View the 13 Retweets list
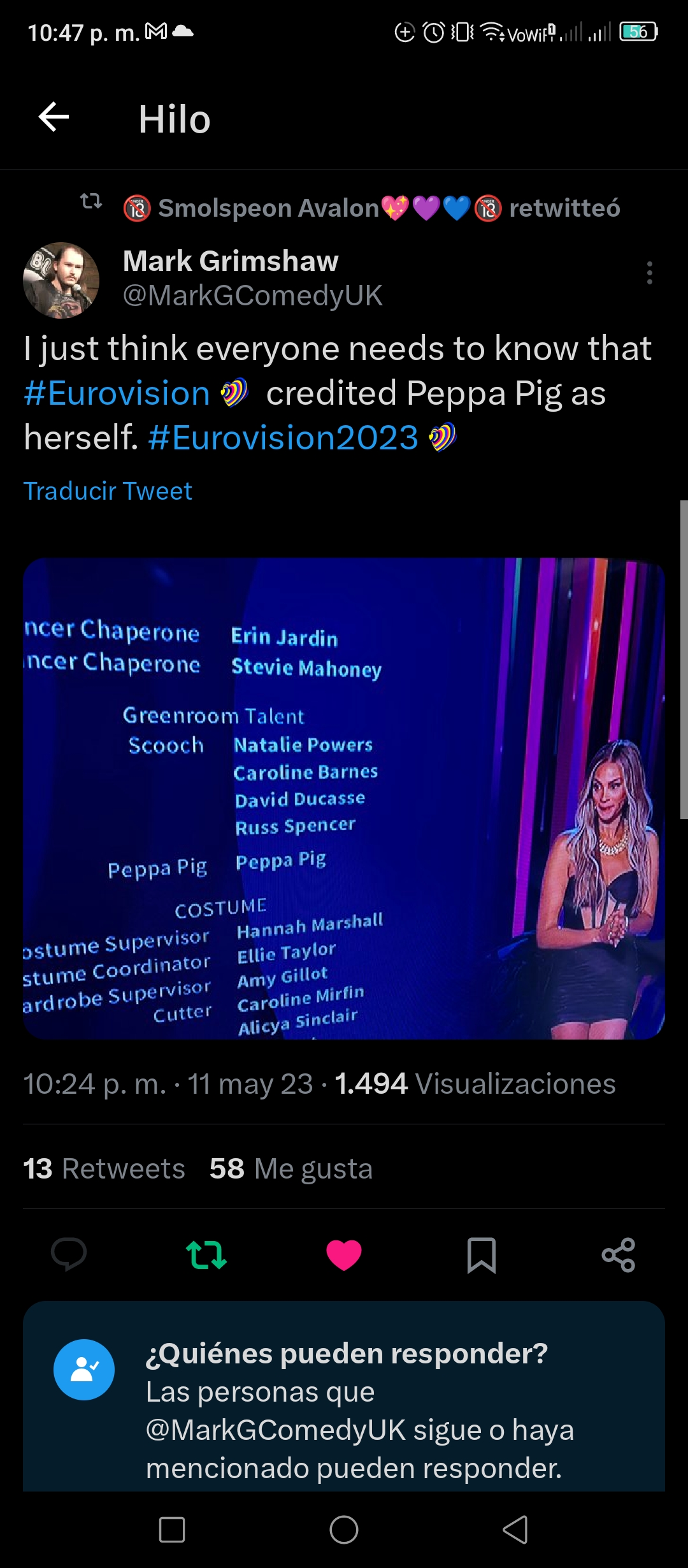This screenshot has width=688, height=1568. (x=104, y=1168)
